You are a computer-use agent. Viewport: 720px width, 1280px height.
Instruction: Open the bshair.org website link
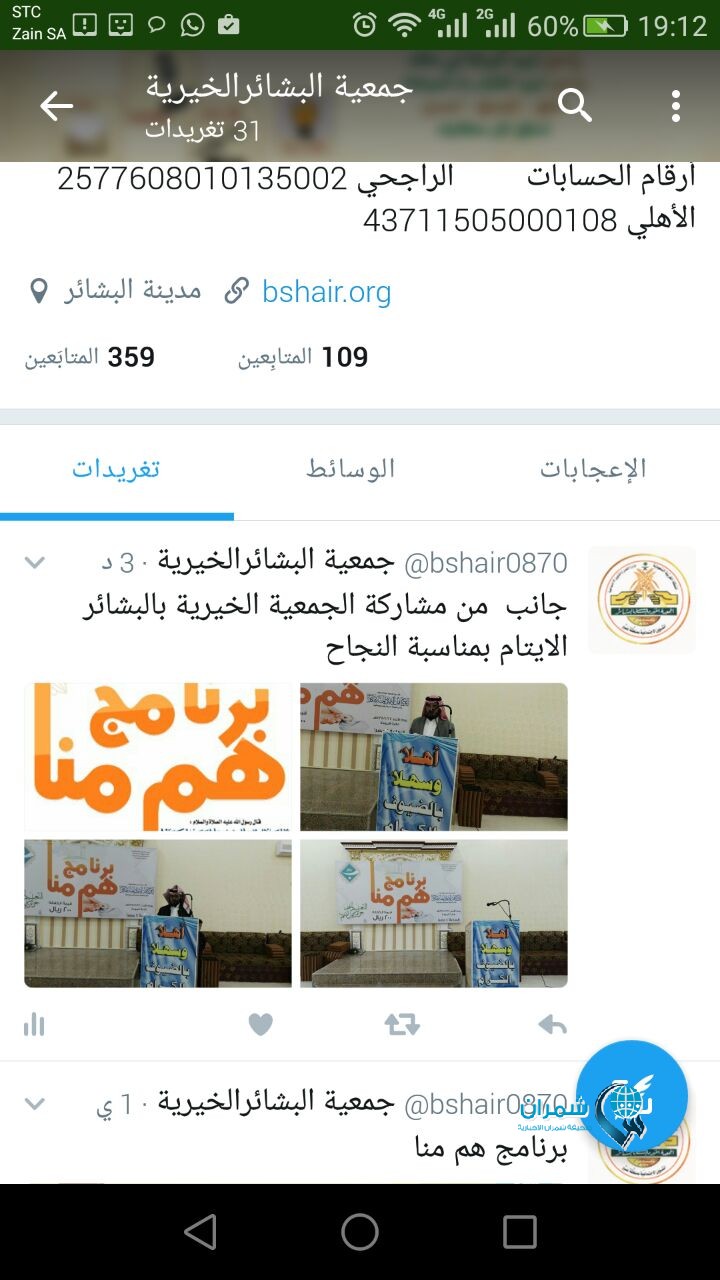[326, 292]
